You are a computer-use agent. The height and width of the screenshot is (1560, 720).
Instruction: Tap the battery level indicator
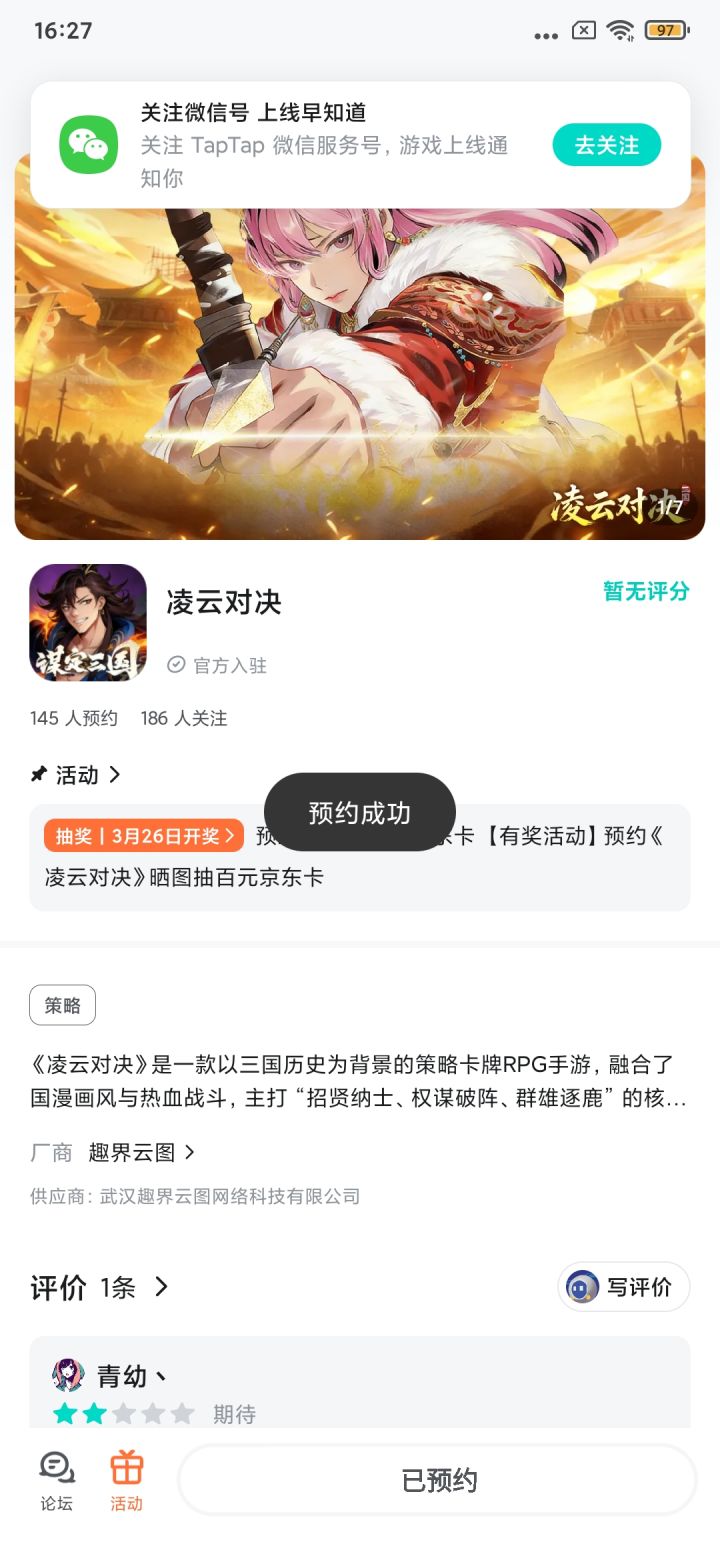(x=665, y=30)
